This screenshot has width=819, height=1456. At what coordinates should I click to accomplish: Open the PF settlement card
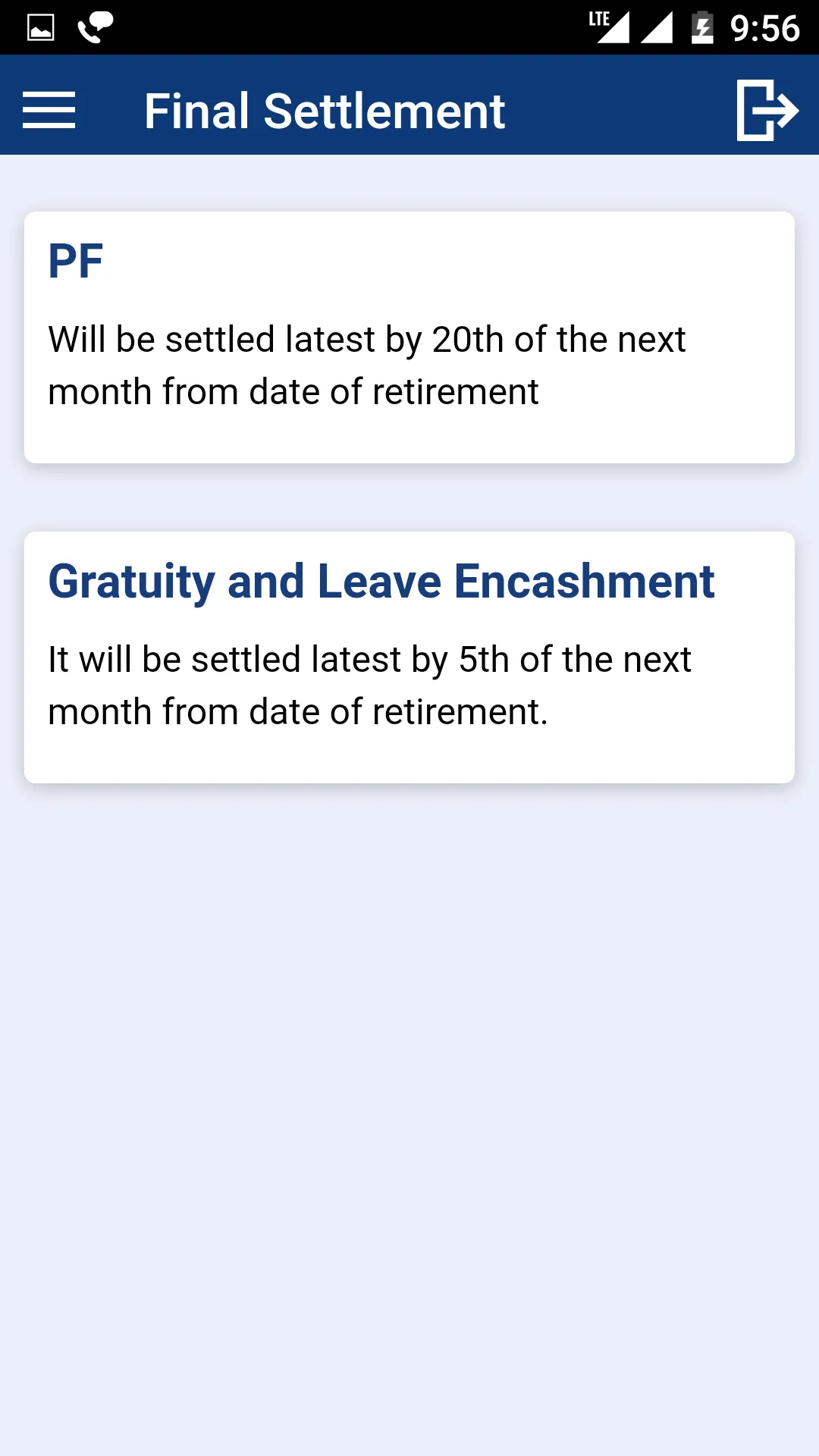coord(409,336)
